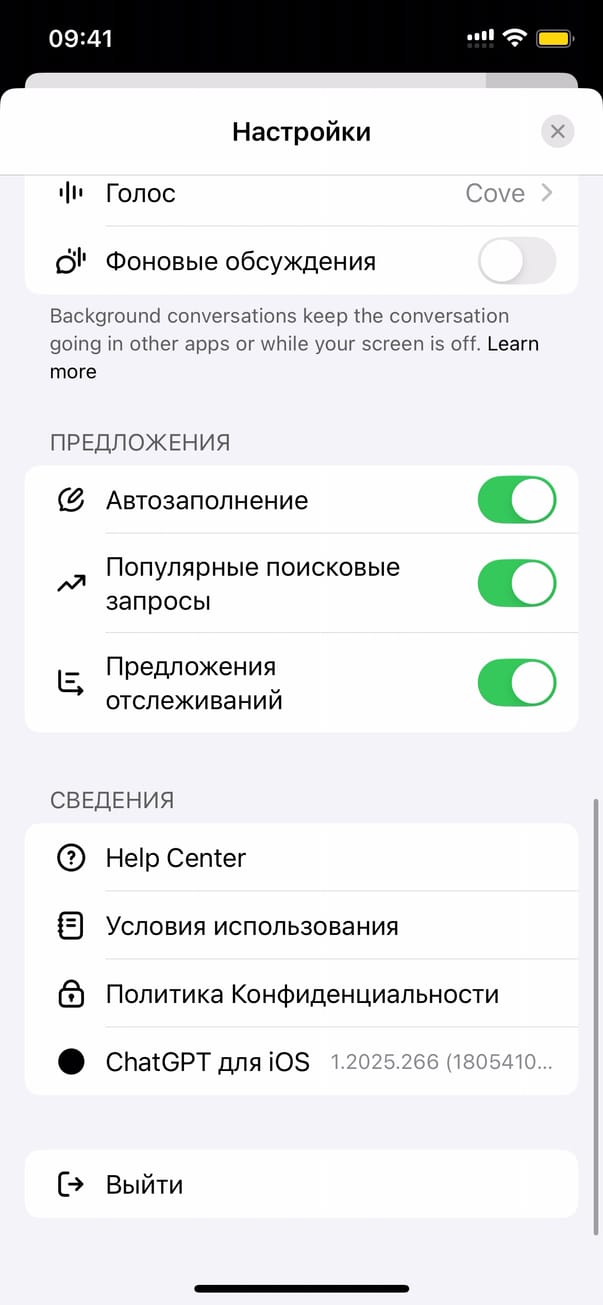Disable Популярные поисковые запросы toggle
603x1305 pixels.
516,584
